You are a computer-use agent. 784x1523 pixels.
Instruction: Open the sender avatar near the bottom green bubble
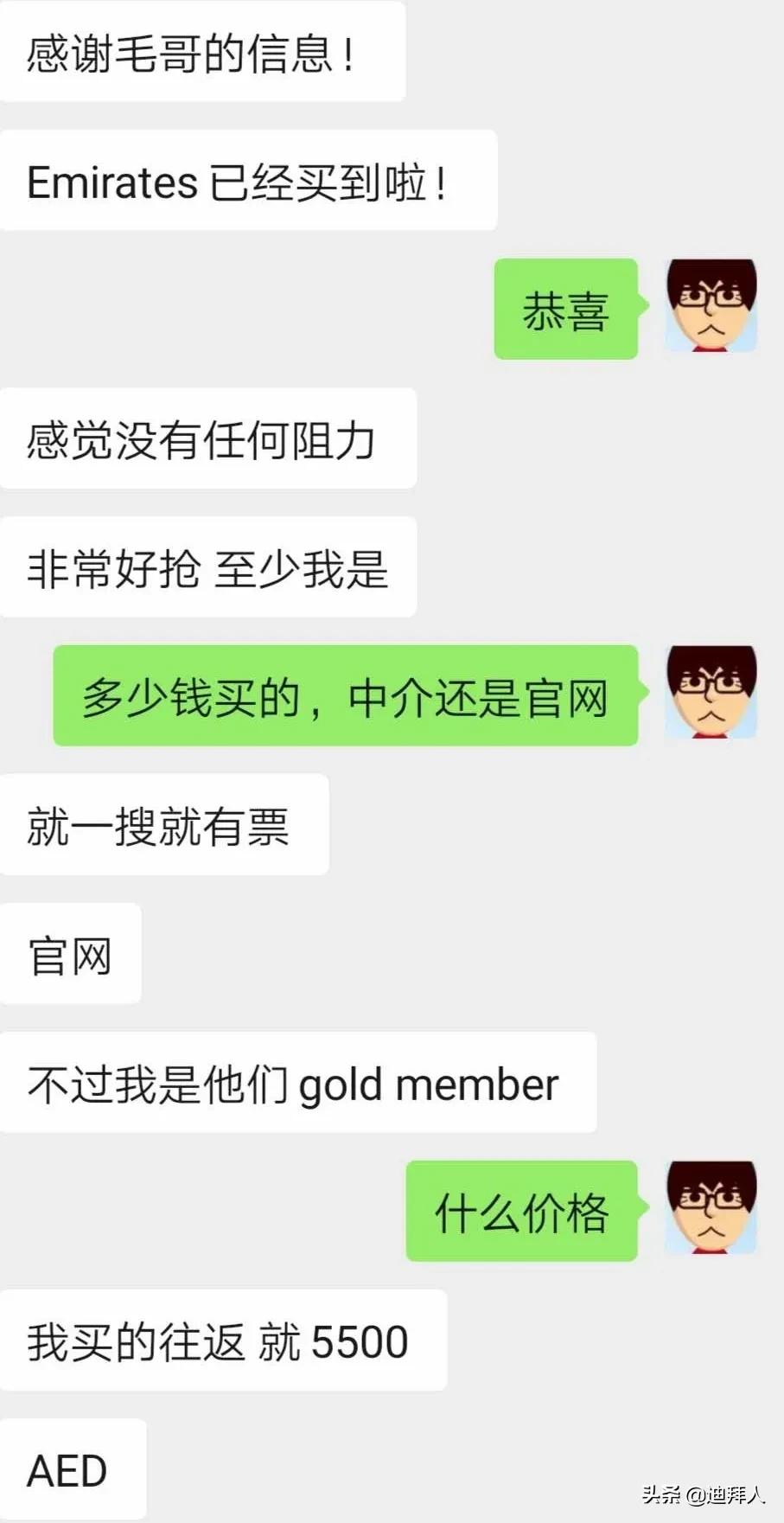coord(709,1208)
